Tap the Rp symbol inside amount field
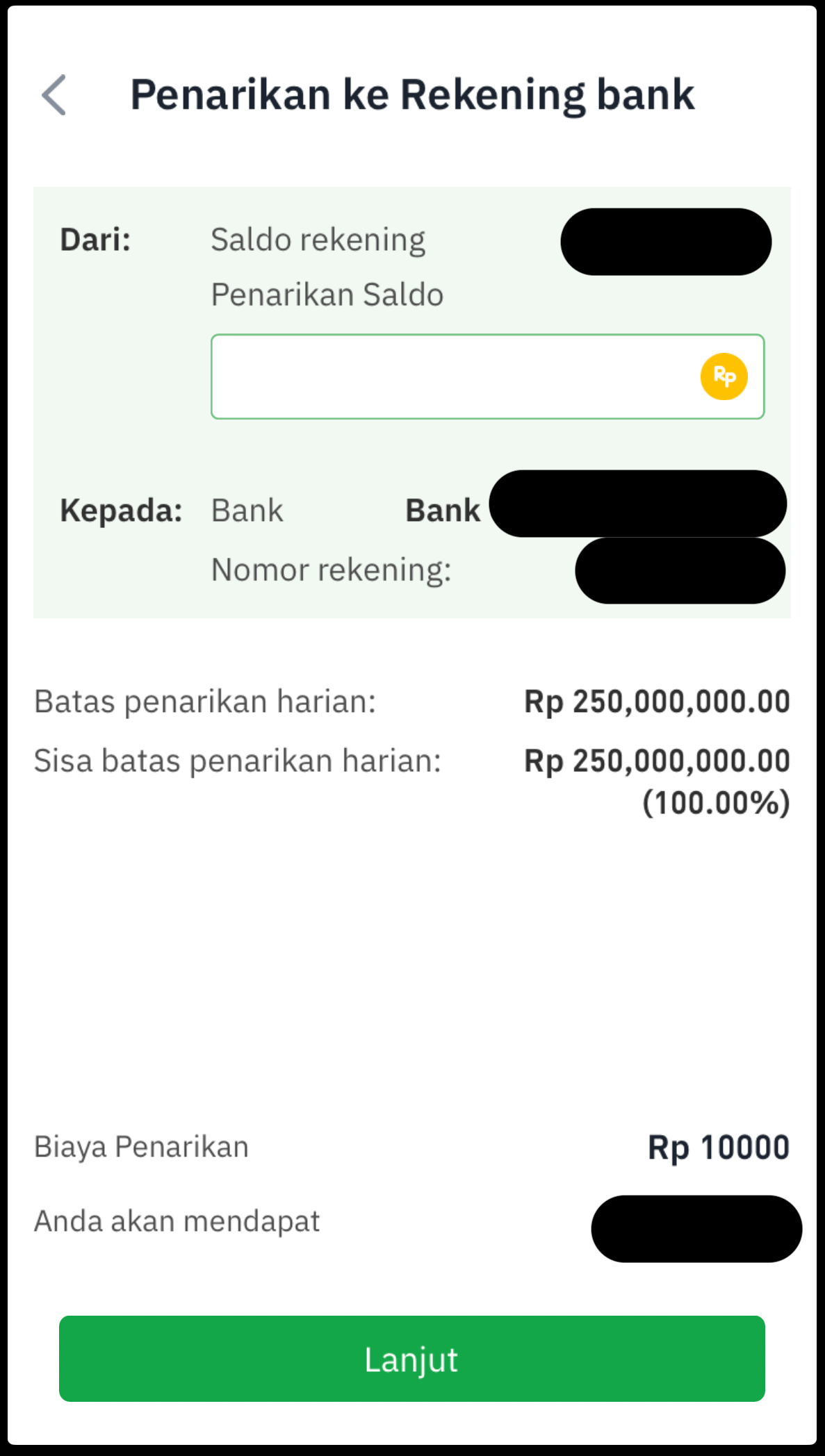 click(724, 377)
